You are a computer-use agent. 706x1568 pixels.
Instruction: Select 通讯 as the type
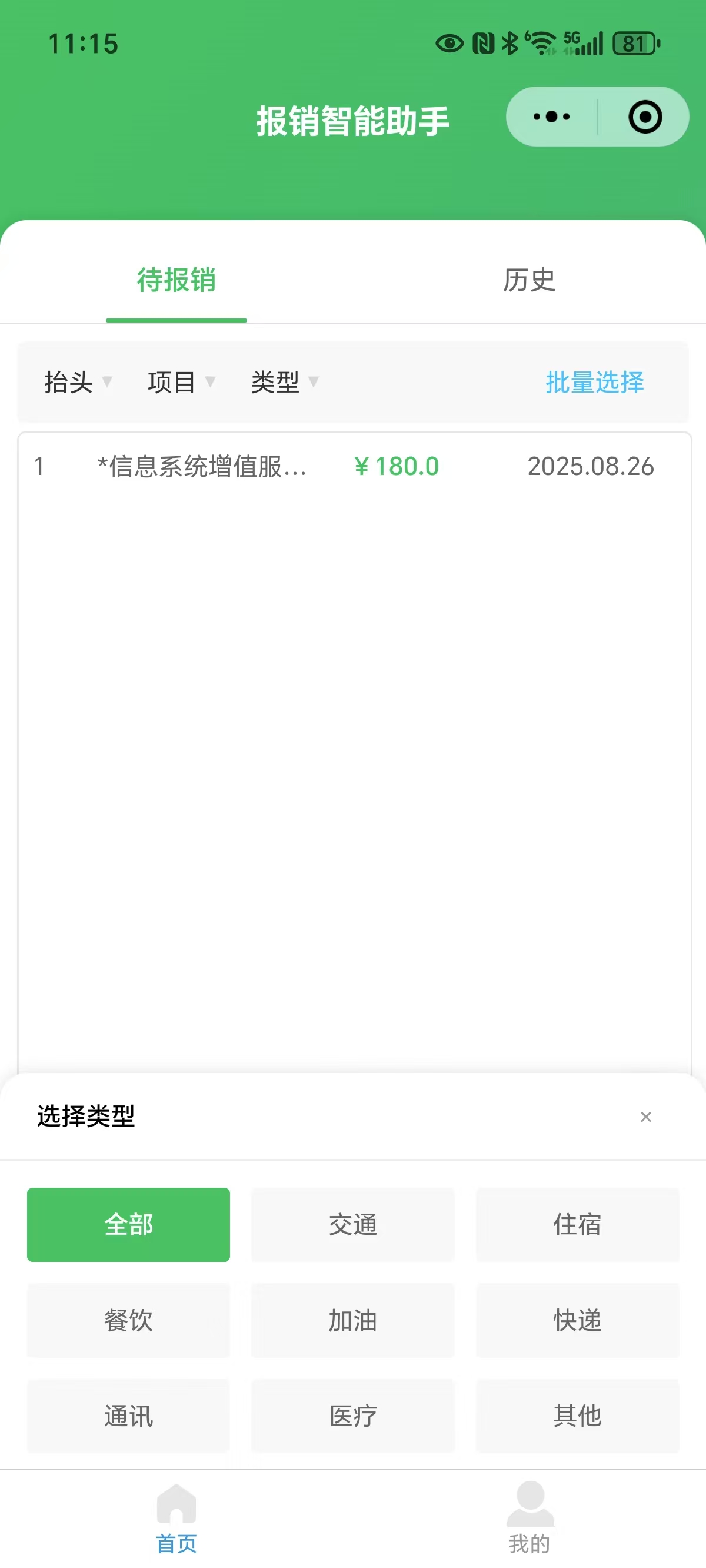128,1416
